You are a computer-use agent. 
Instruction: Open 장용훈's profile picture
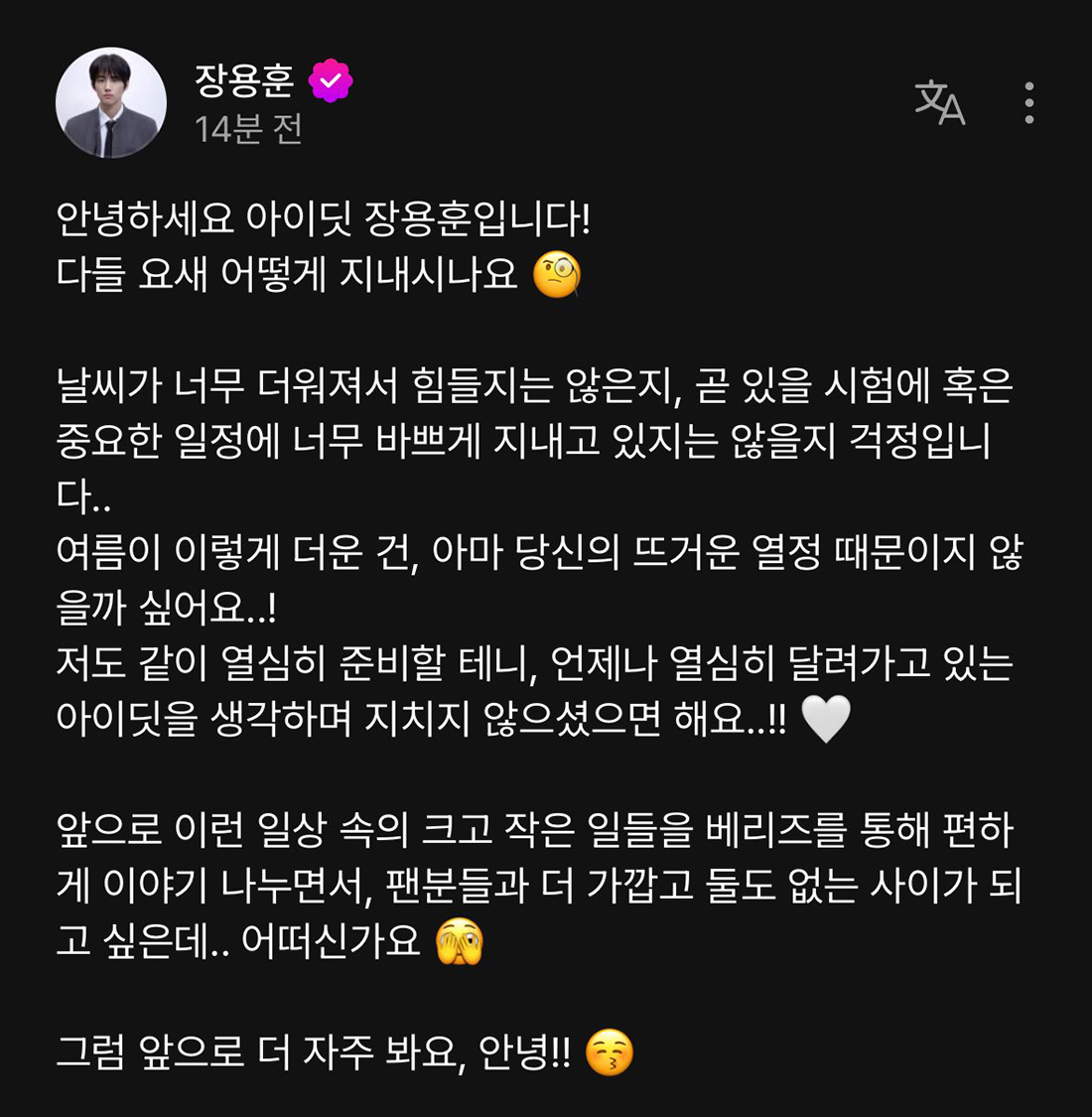[x=110, y=103]
